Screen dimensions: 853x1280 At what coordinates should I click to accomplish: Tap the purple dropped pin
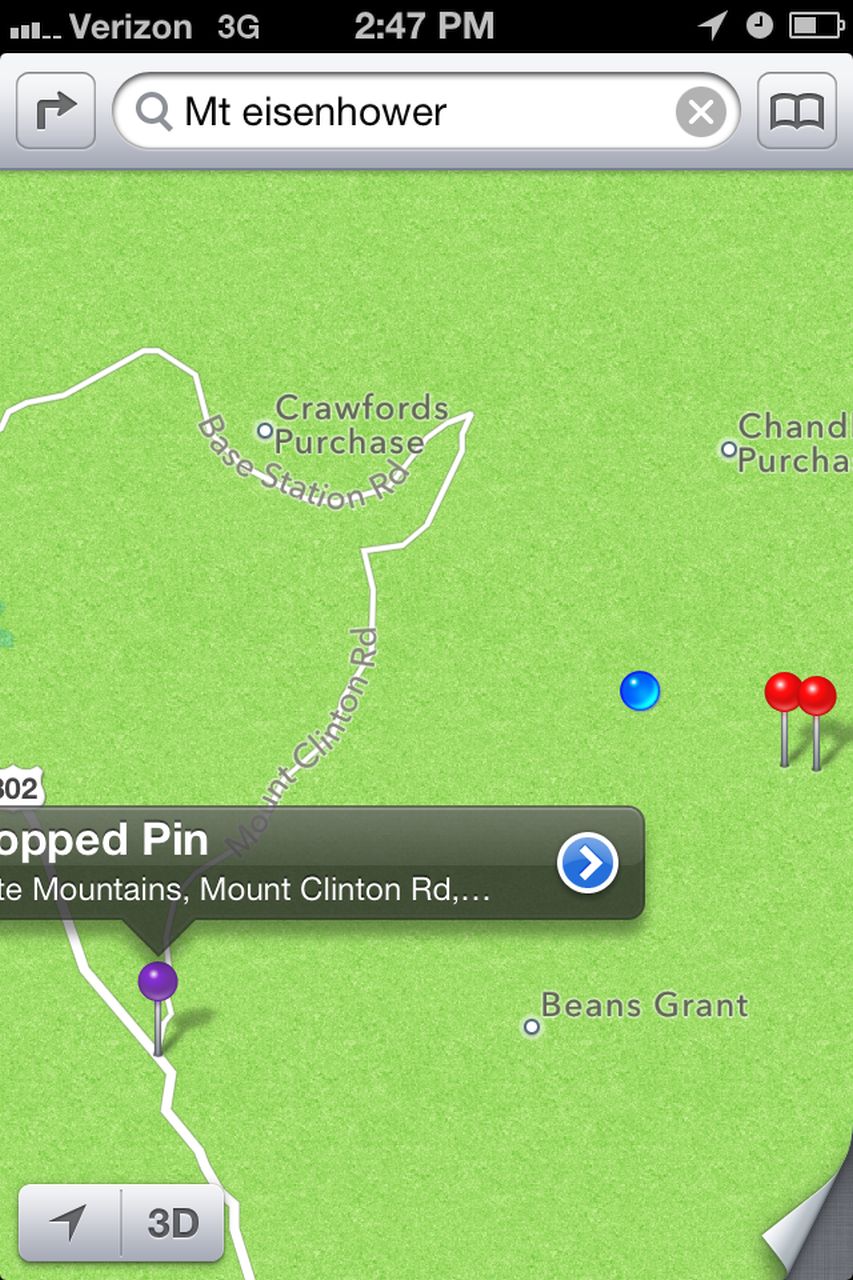point(158,982)
